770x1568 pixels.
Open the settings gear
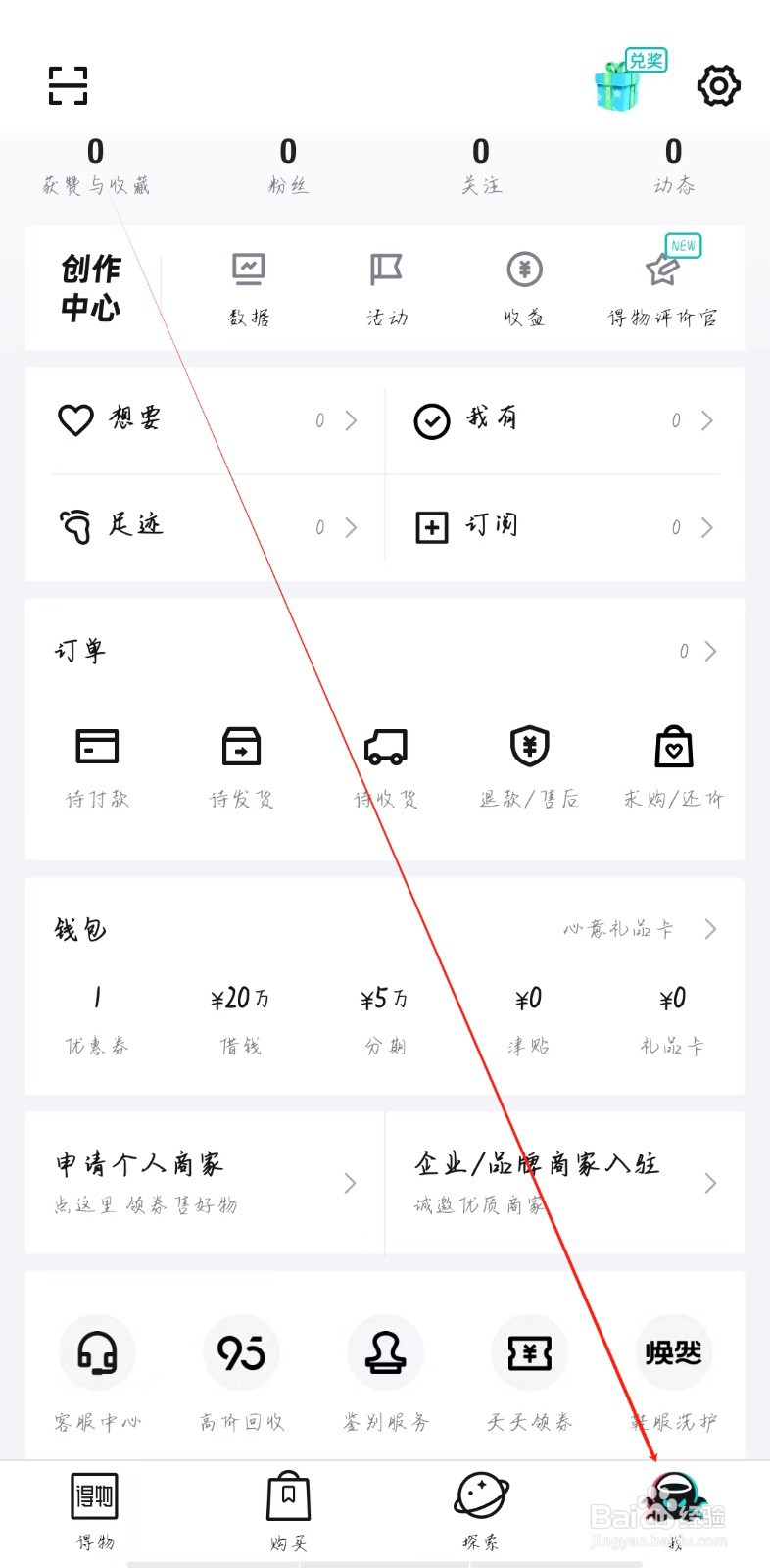pos(718,84)
